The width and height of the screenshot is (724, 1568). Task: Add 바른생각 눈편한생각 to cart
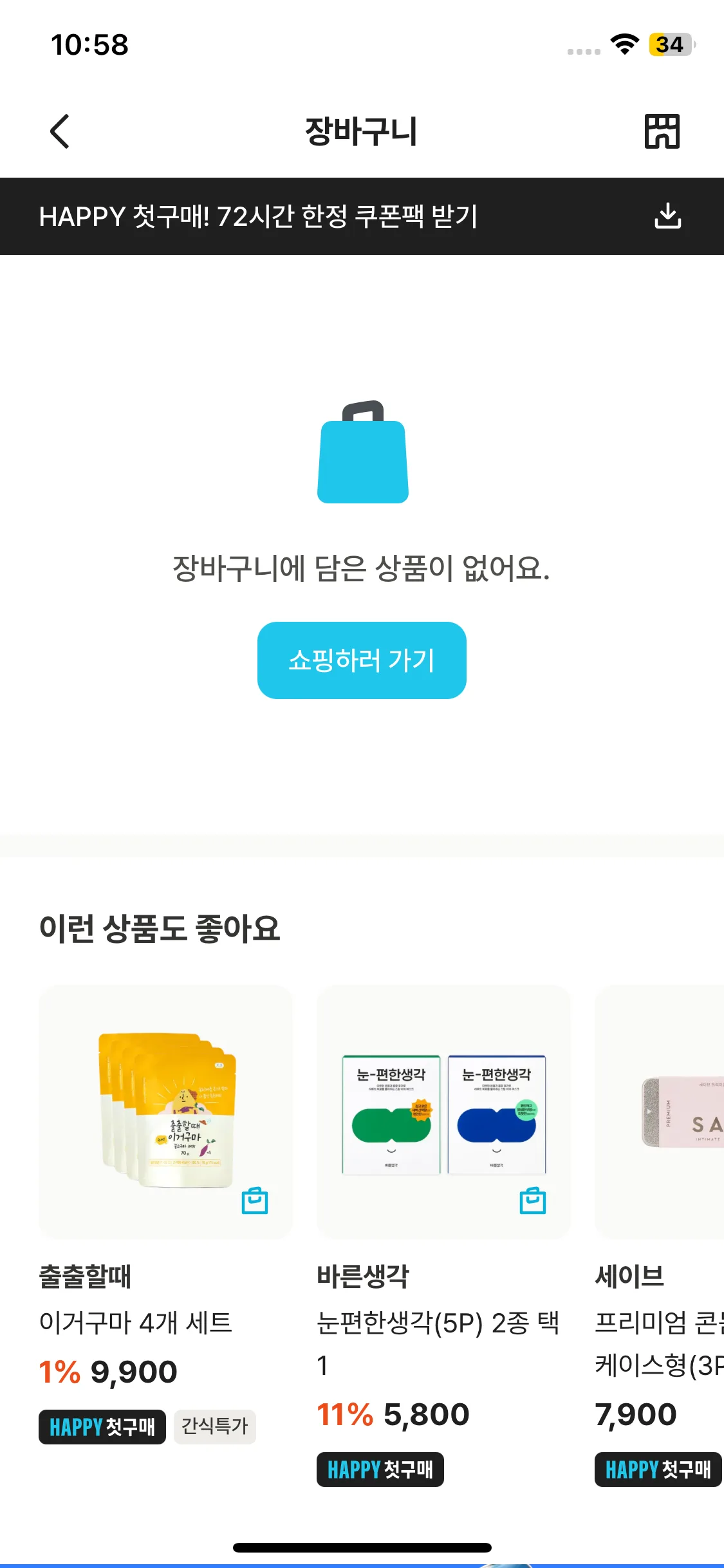[x=533, y=1201]
